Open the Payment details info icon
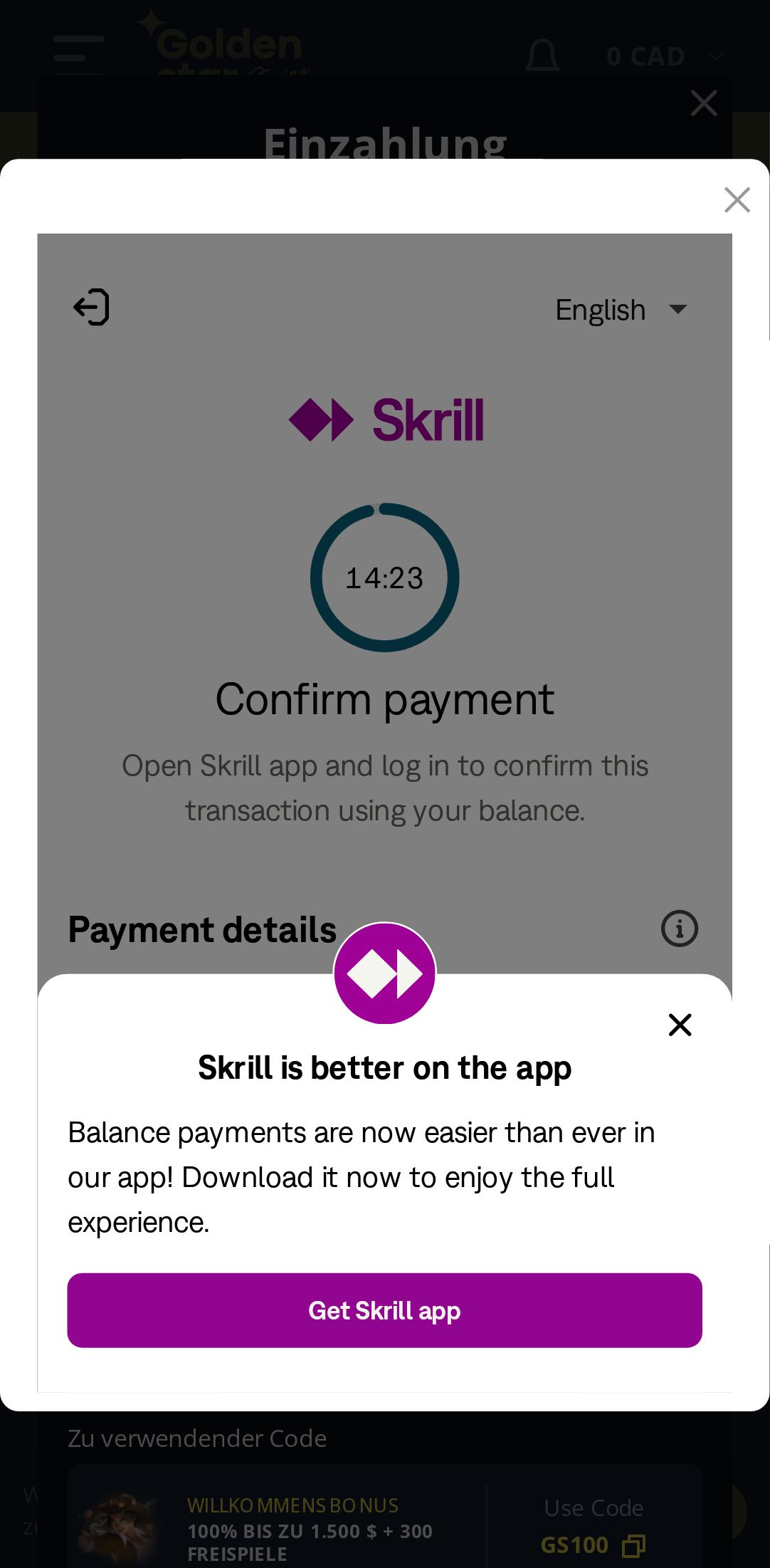Image resolution: width=770 pixels, height=1568 pixels. pyautogui.click(x=679, y=929)
